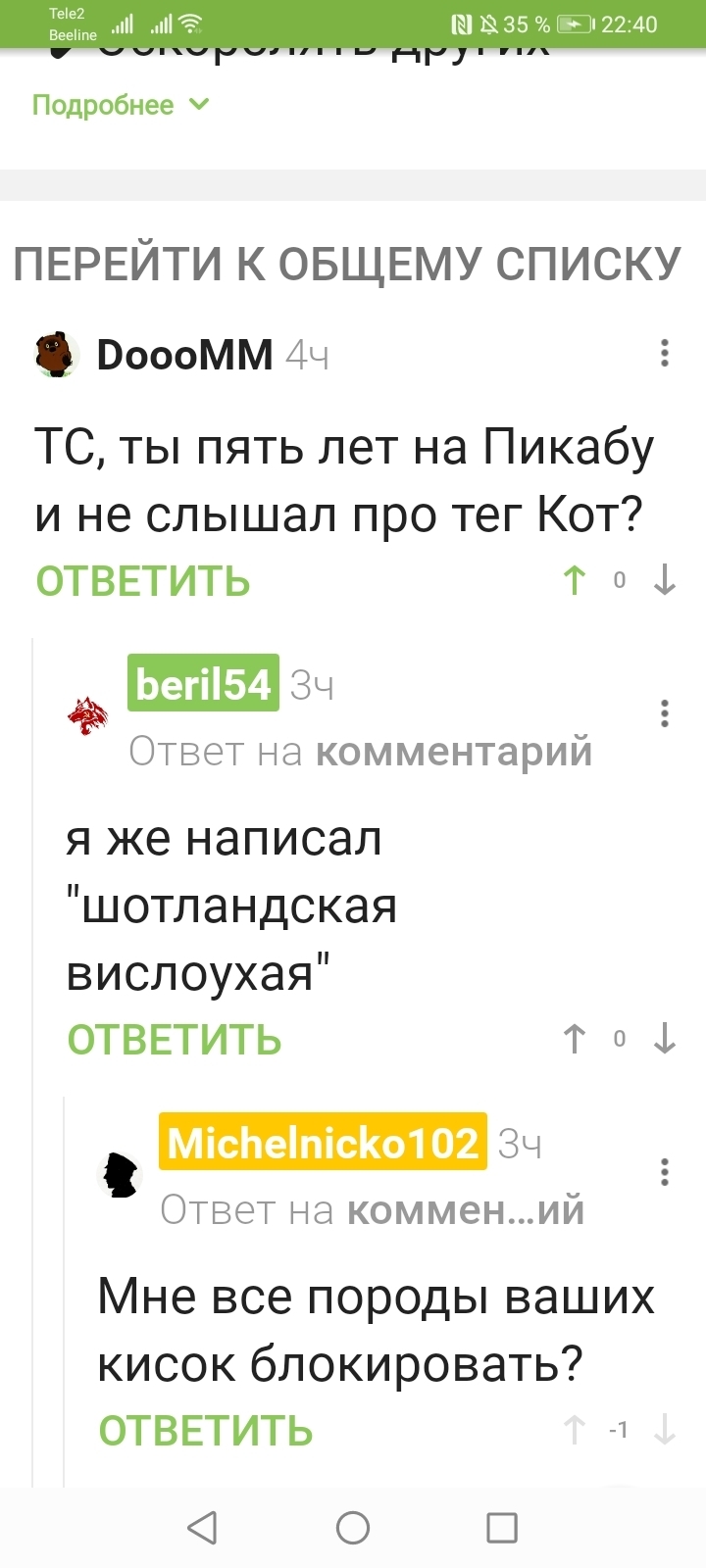Image resolution: width=706 pixels, height=1568 pixels.
Task: Open overflow menu on DoooMM's comment
Action: (665, 353)
